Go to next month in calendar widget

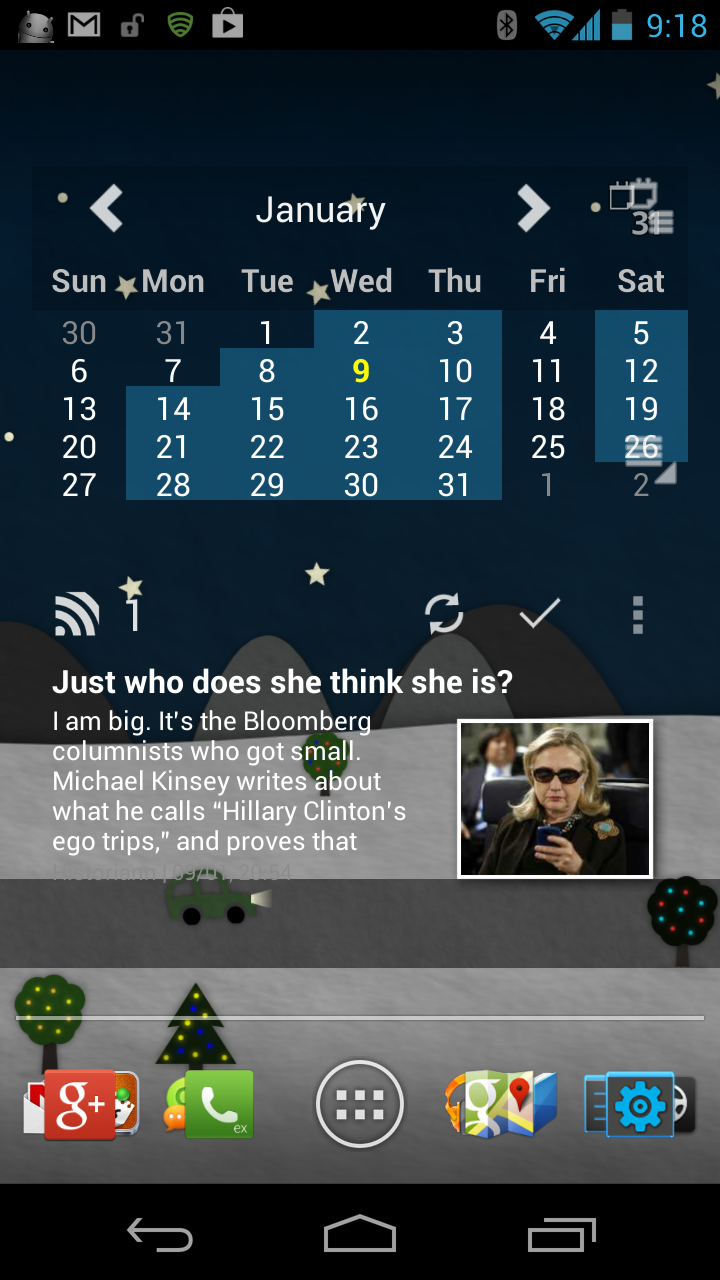(533, 209)
